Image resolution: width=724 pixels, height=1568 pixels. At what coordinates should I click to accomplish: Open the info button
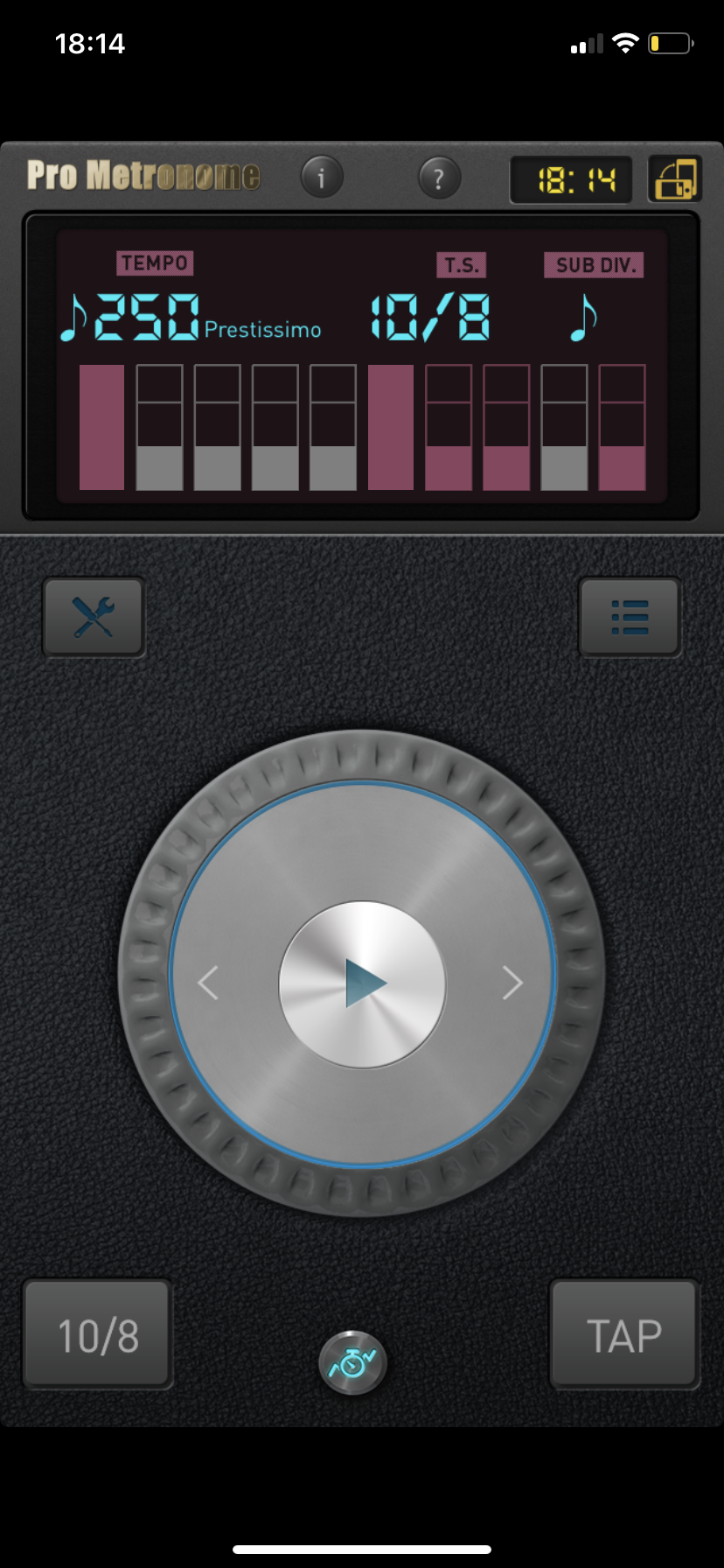(321, 178)
